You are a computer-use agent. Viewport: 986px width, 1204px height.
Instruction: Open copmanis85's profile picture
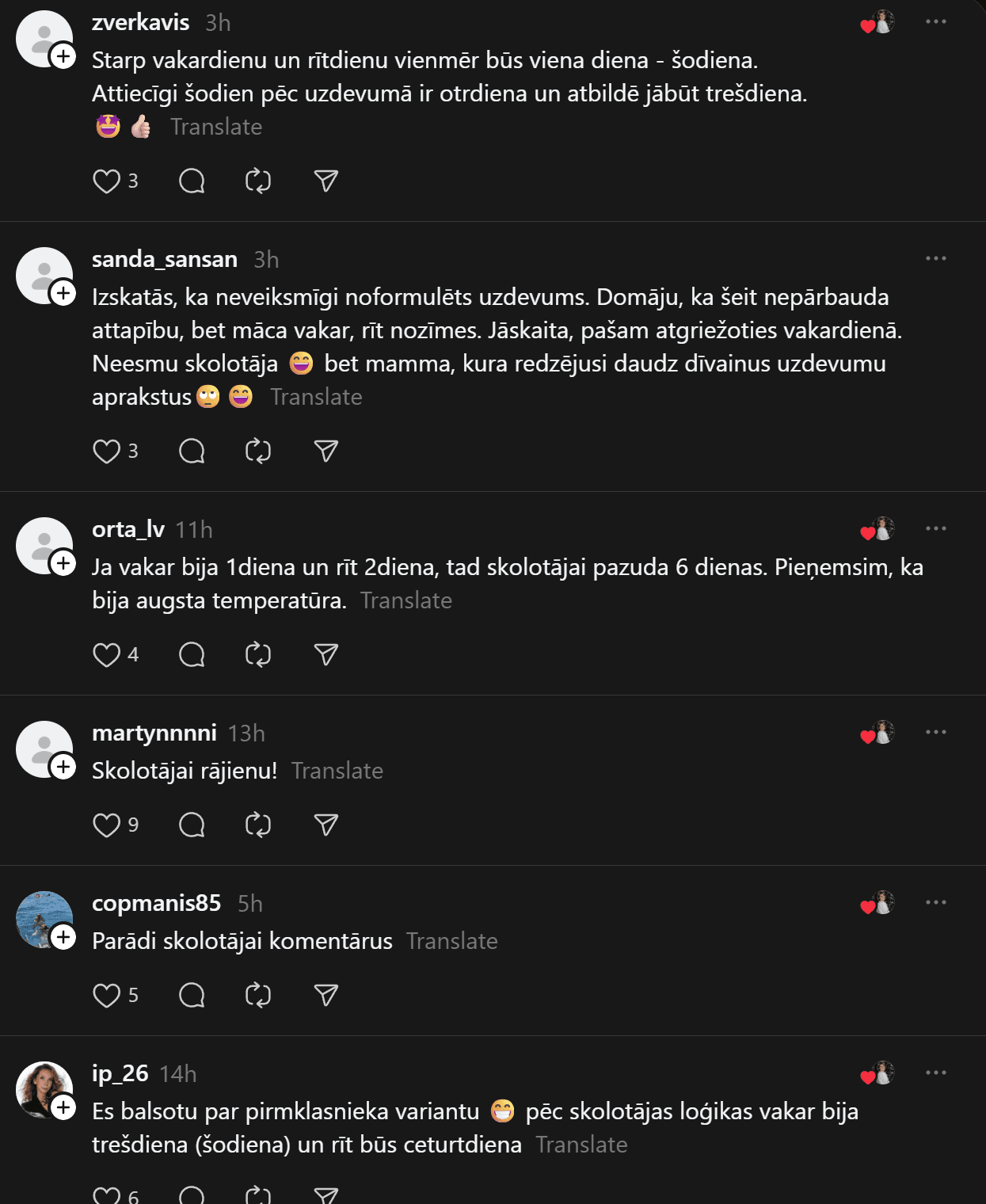pos(41,917)
